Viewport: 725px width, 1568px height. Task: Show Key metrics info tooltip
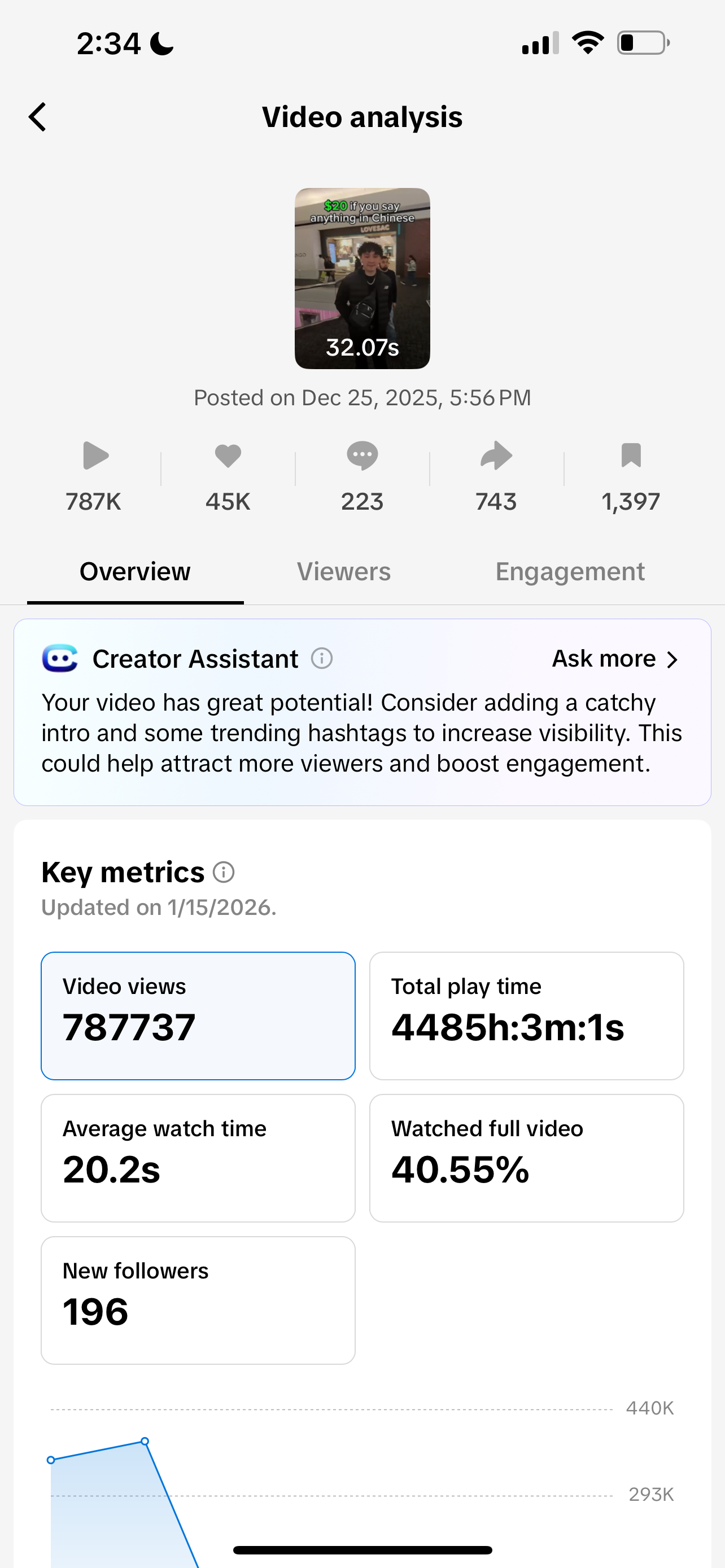pos(224,872)
